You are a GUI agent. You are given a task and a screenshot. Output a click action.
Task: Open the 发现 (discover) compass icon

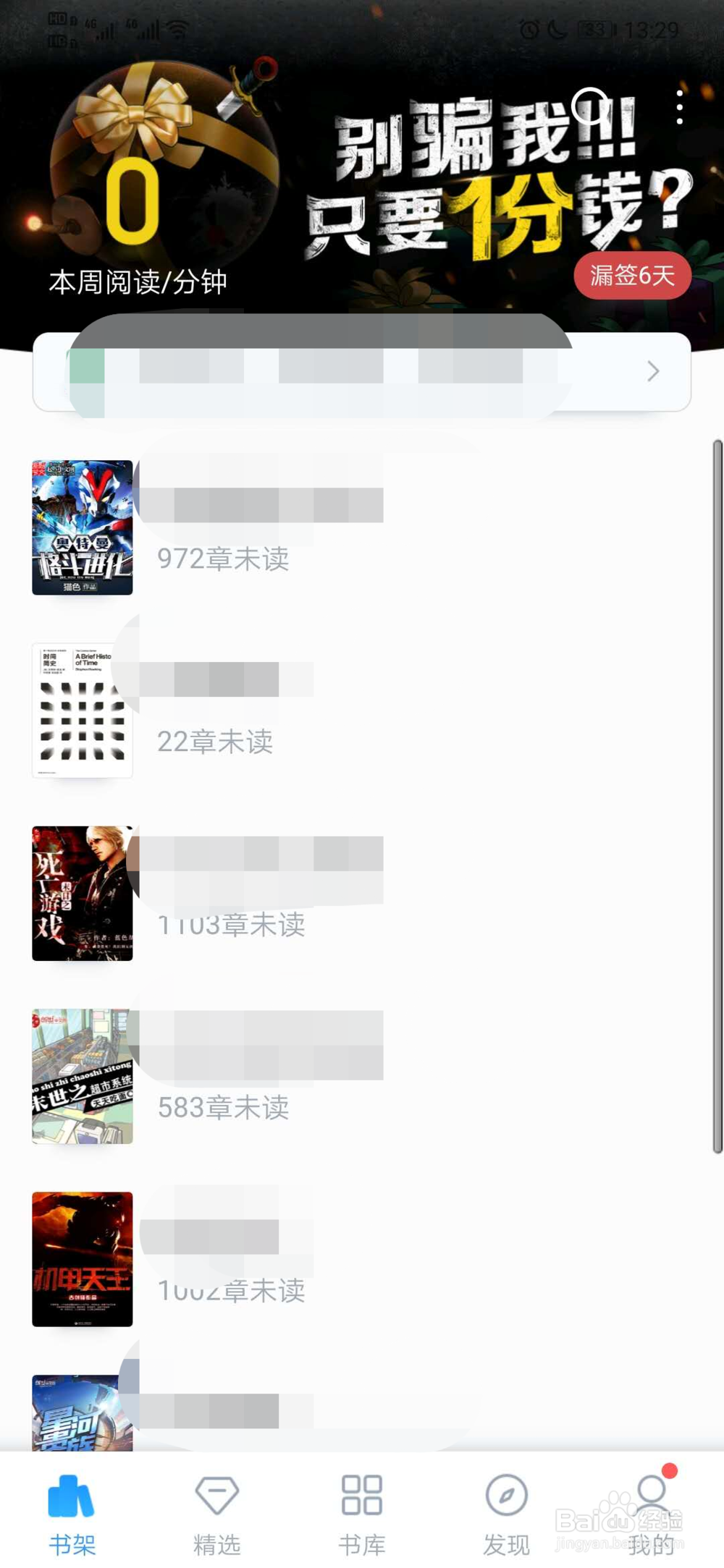pyautogui.click(x=505, y=1493)
